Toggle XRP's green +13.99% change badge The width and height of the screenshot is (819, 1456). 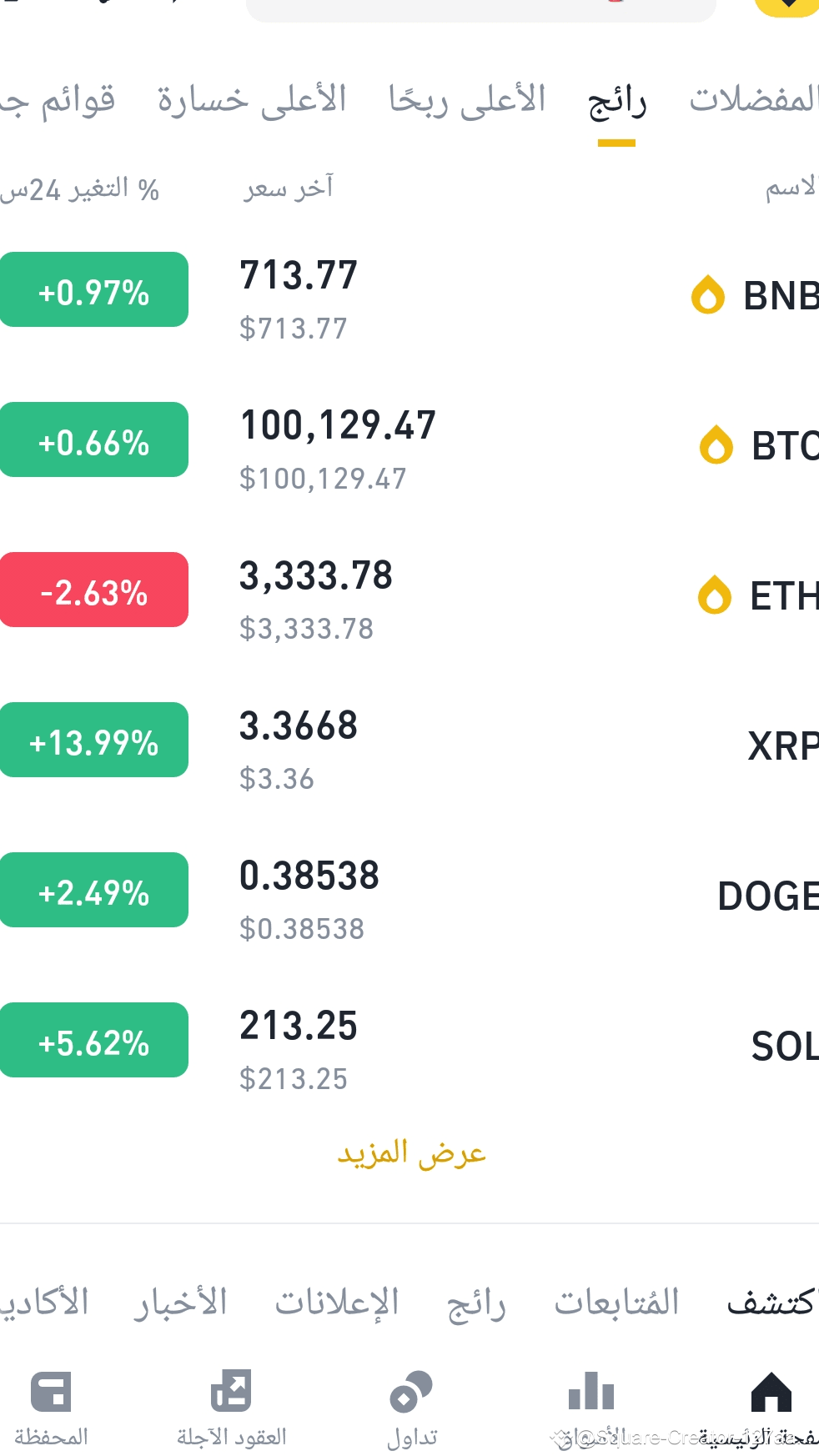pyautogui.click(x=93, y=740)
